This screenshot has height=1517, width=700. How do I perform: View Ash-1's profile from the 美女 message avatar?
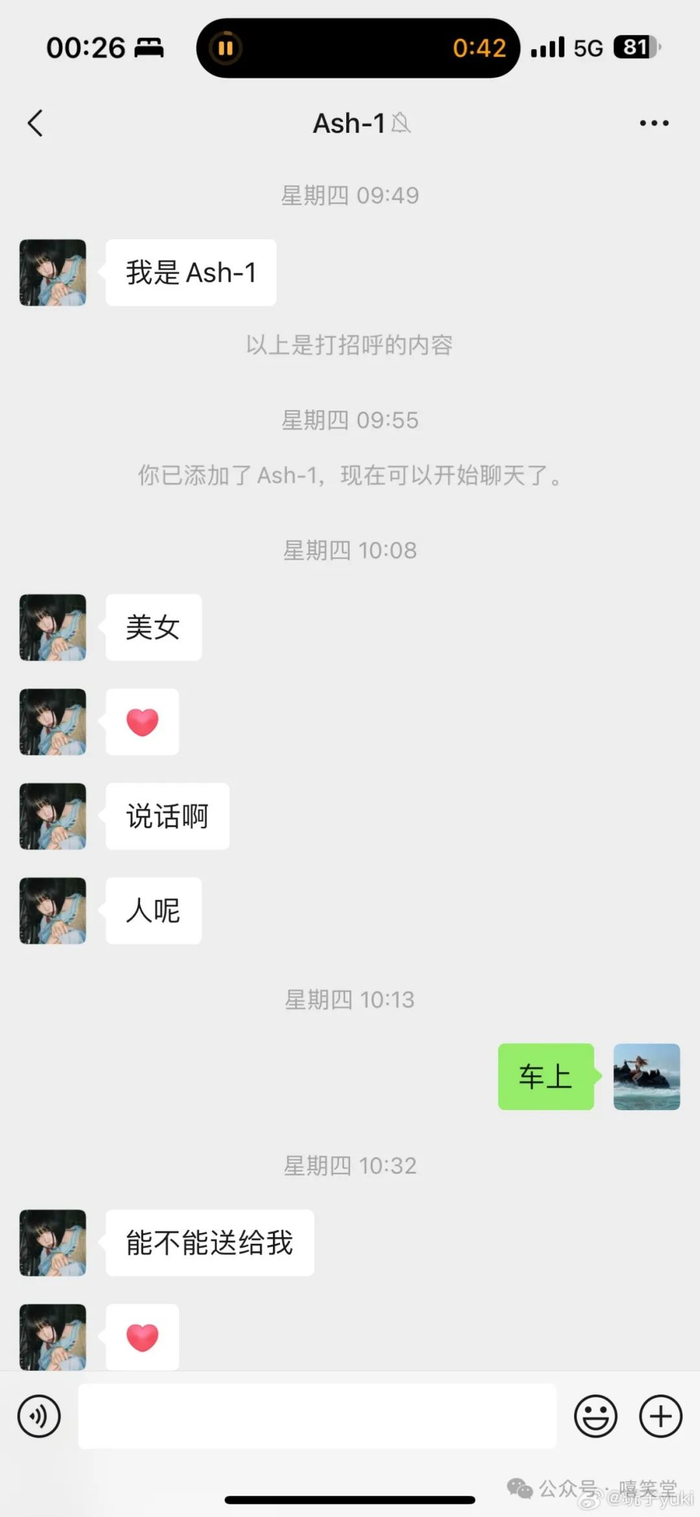[x=53, y=628]
